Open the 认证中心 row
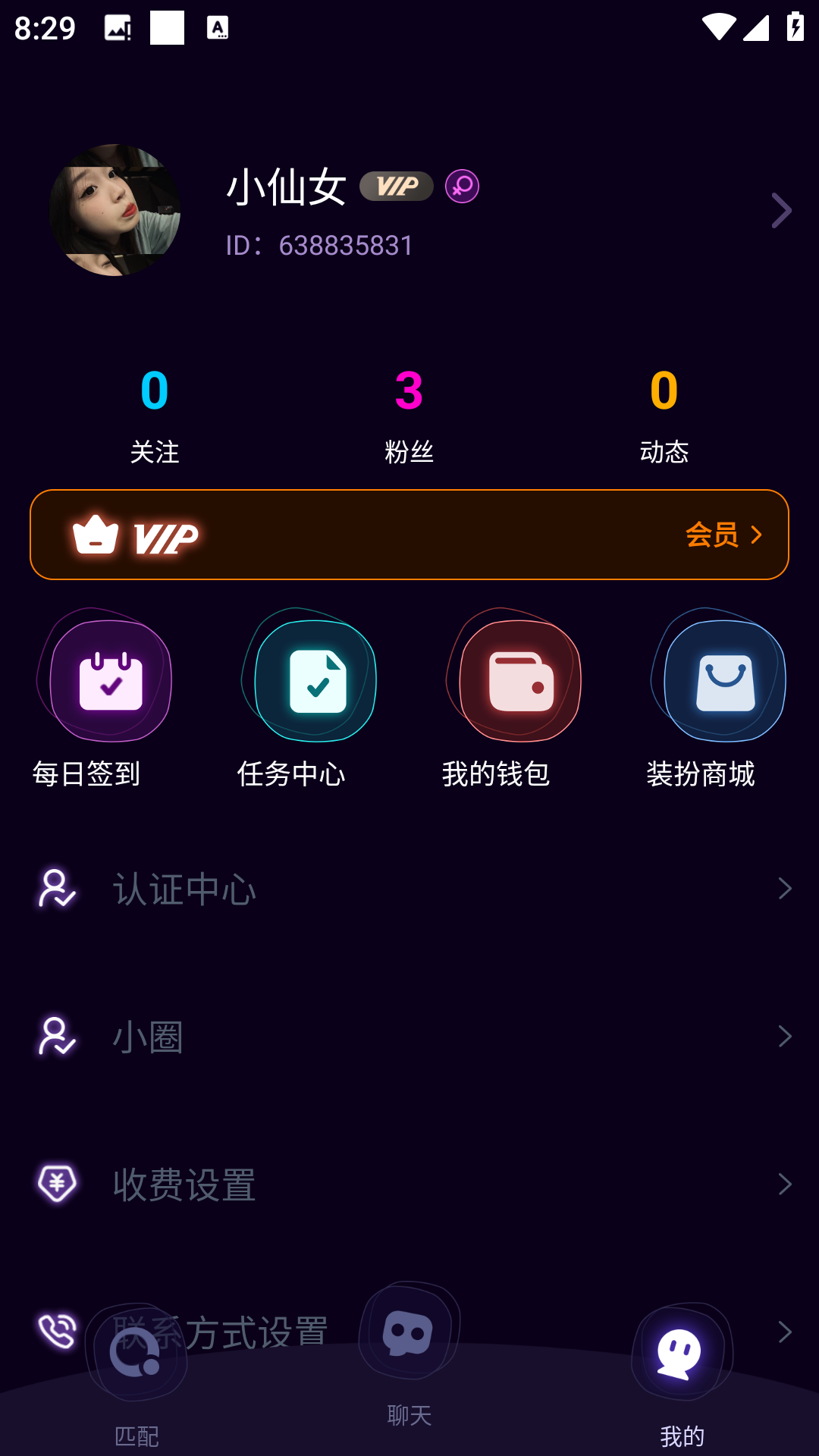The image size is (819, 1456). 409,888
